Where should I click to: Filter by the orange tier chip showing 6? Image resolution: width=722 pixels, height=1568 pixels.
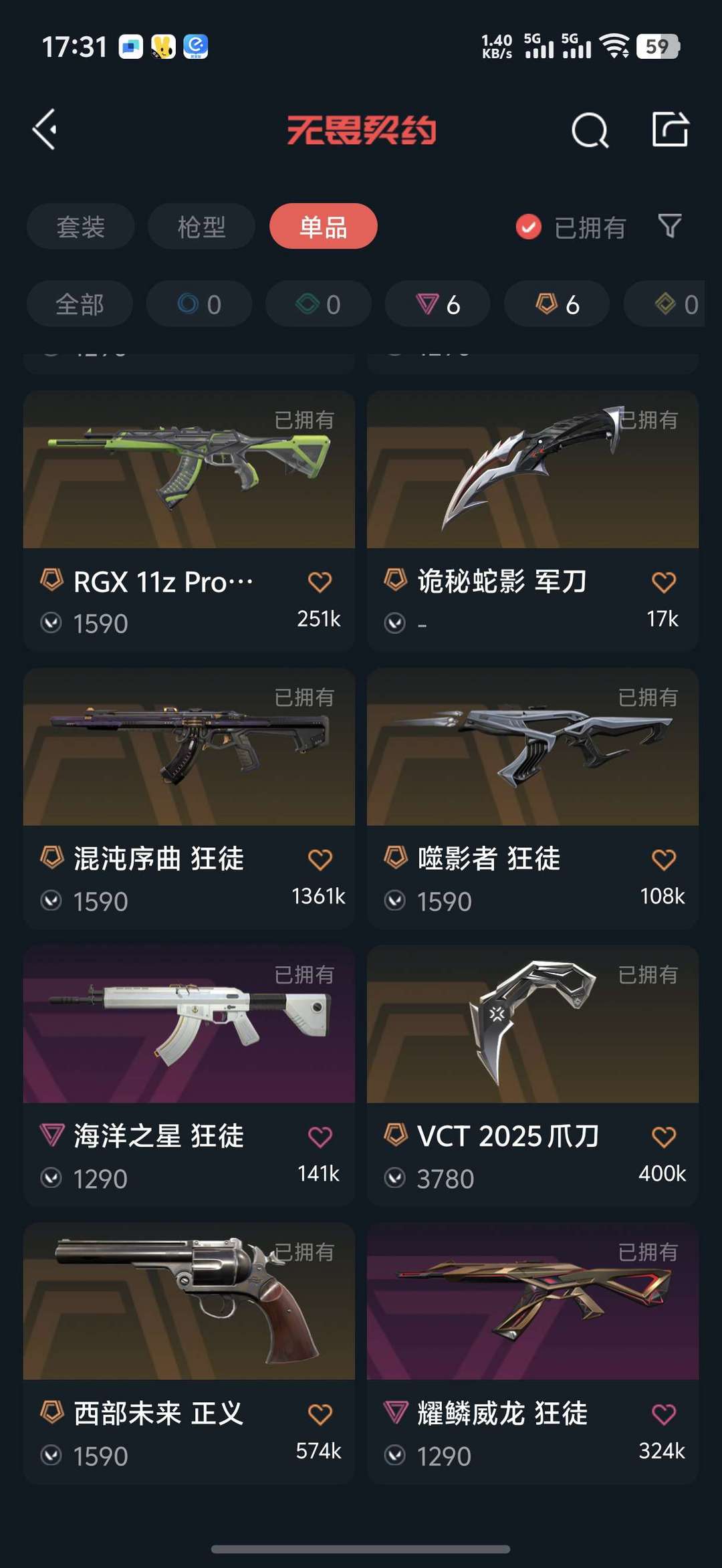556,304
